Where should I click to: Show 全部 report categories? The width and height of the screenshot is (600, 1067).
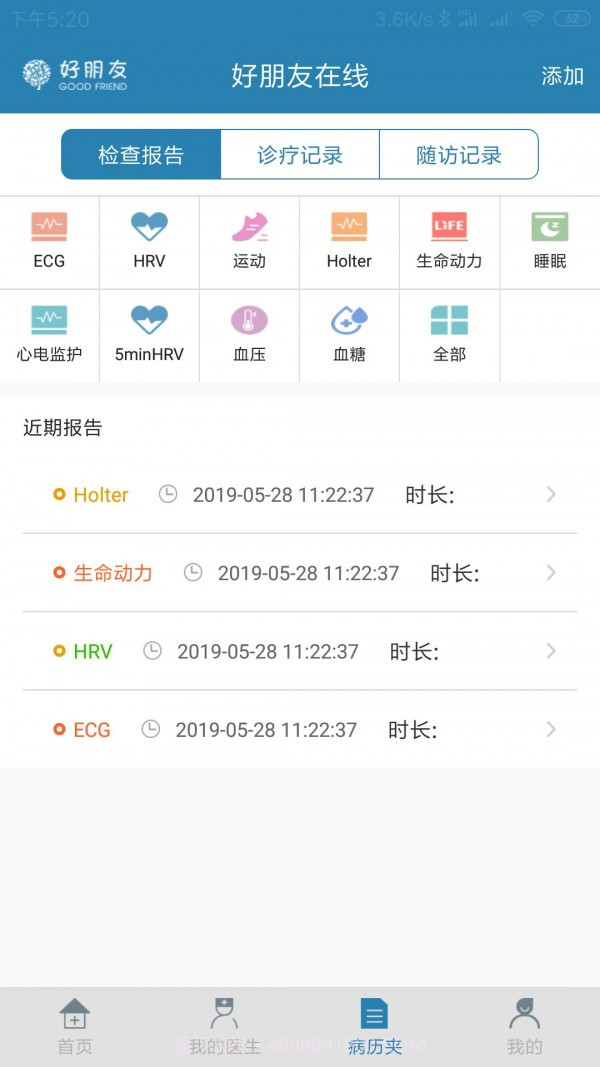pos(449,334)
